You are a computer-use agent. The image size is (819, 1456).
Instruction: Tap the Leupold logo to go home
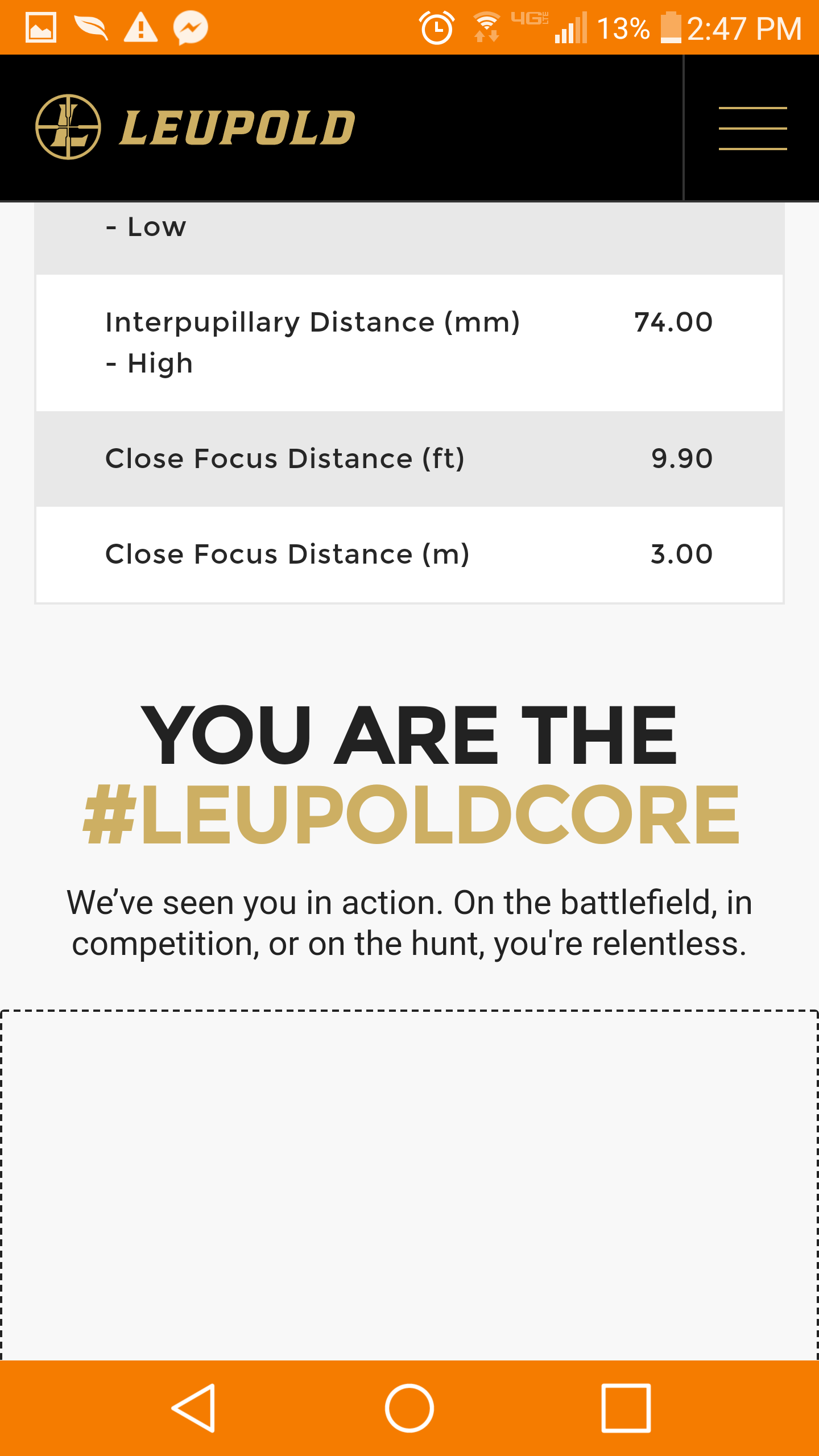[195, 127]
